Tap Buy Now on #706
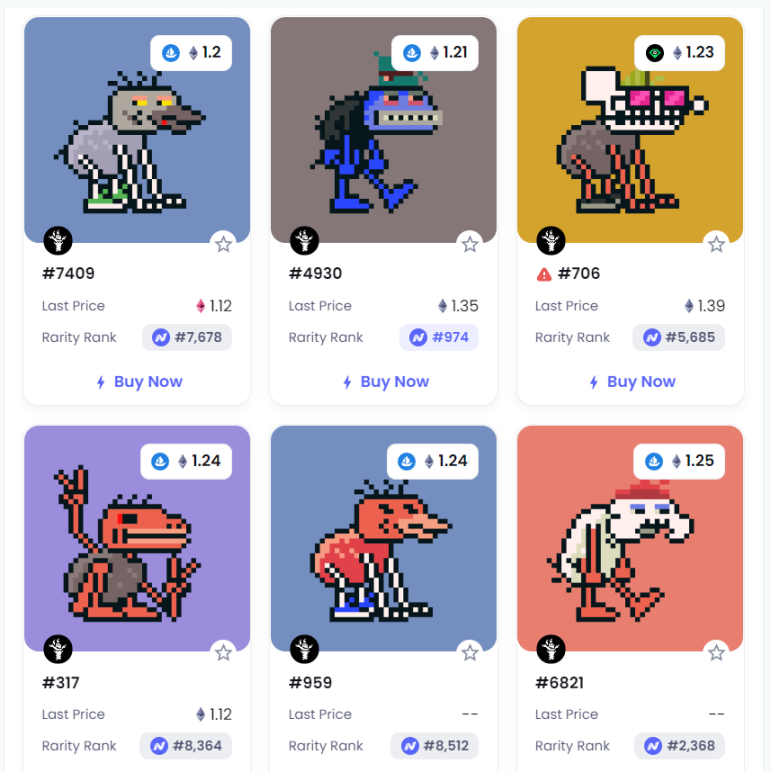Image resolution: width=771 pixels, height=772 pixels. (x=632, y=381)
